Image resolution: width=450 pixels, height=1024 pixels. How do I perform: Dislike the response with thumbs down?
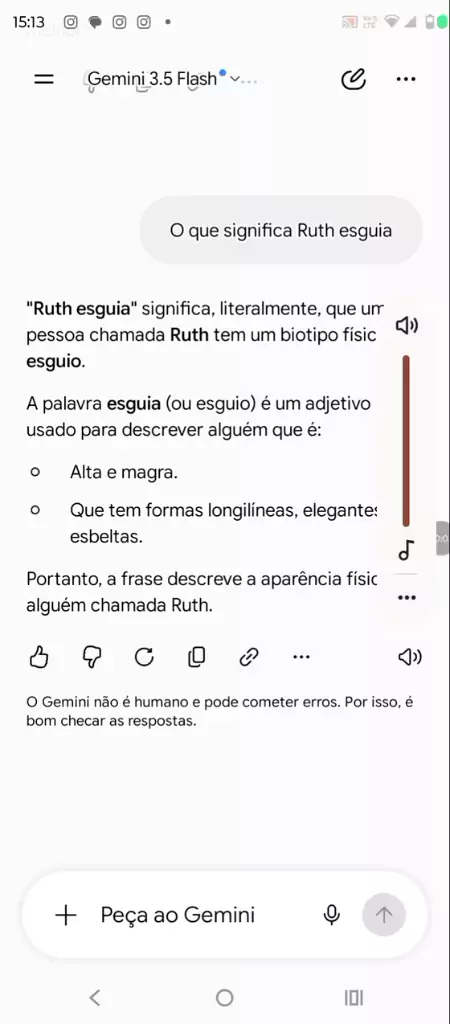(x=92, y=657)
